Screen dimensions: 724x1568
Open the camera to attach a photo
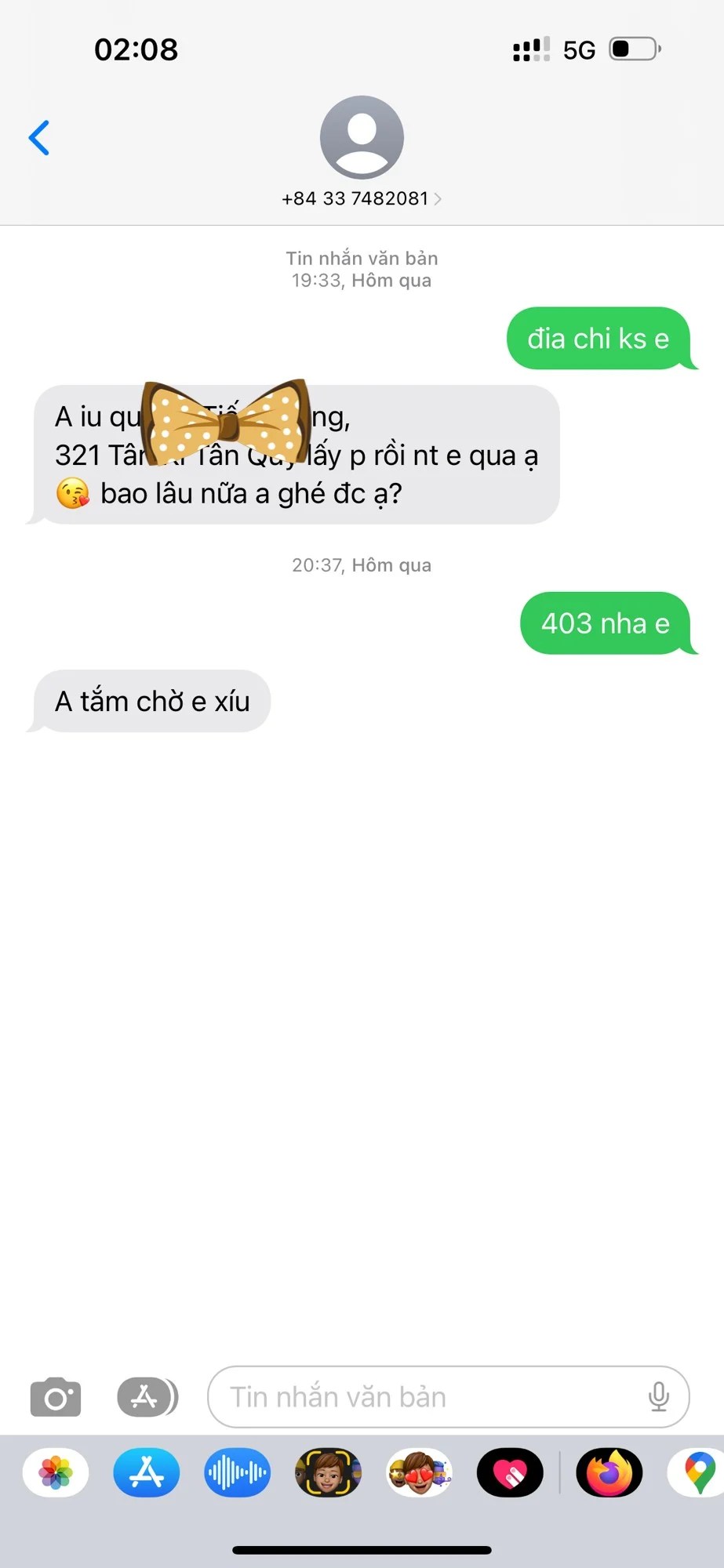tap(56, 1397)
